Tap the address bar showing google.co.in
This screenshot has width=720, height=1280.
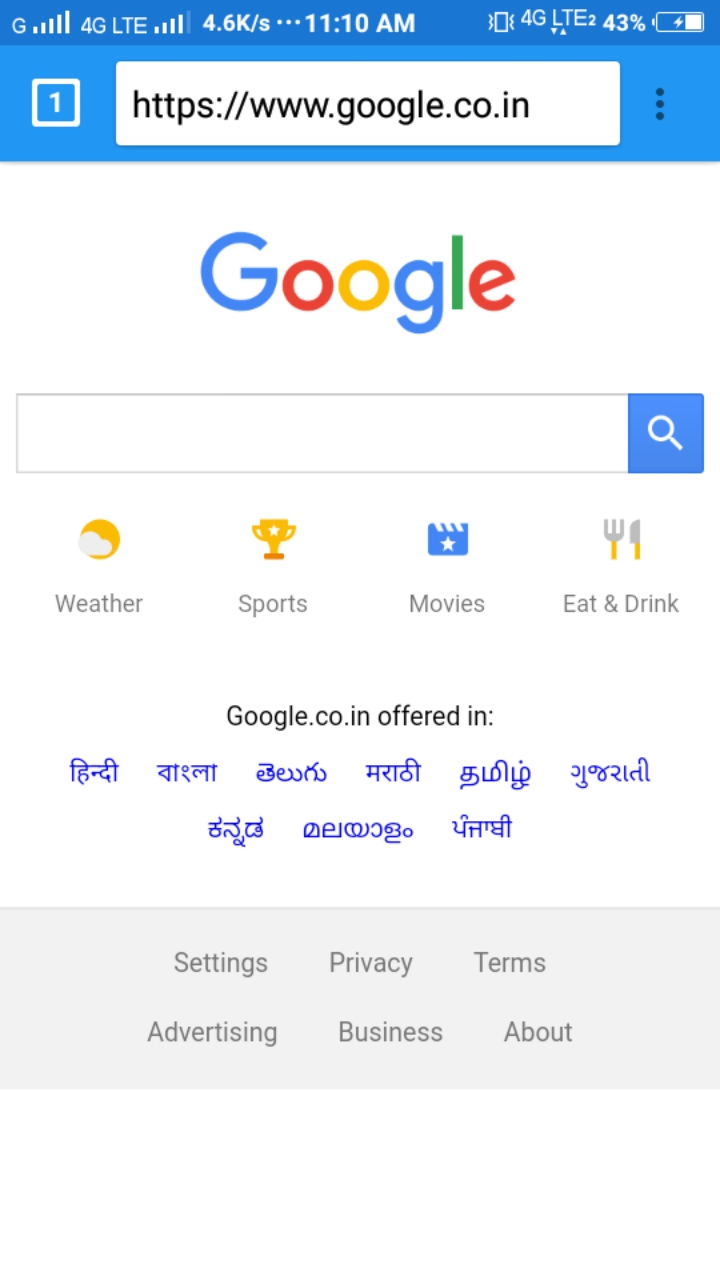point(367,103)
